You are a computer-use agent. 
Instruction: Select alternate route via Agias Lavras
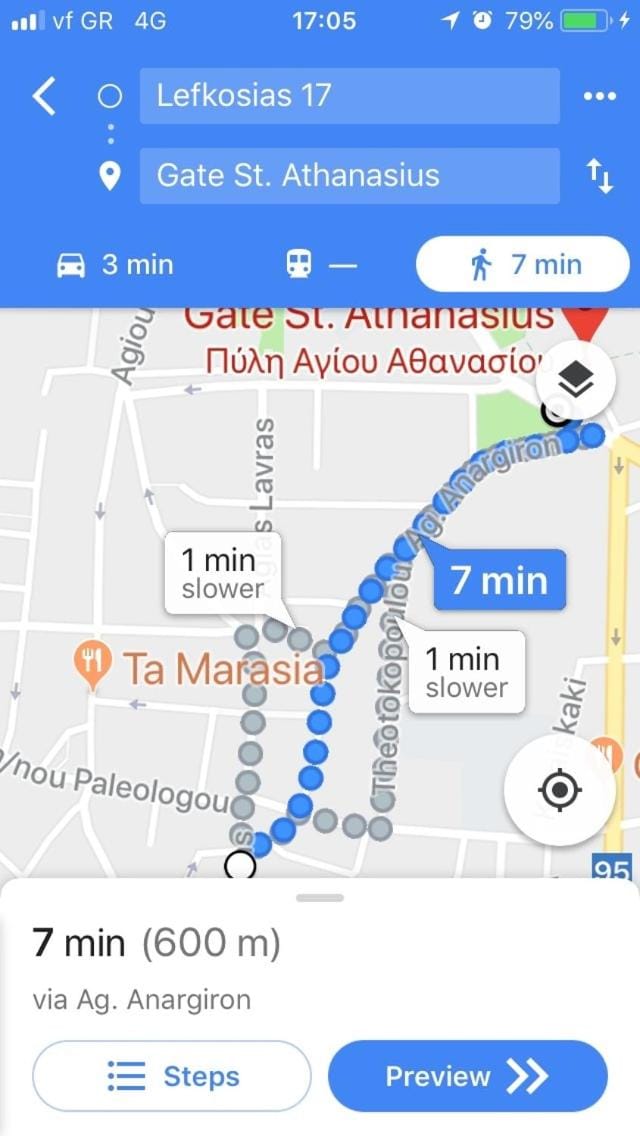coord(222,573)
